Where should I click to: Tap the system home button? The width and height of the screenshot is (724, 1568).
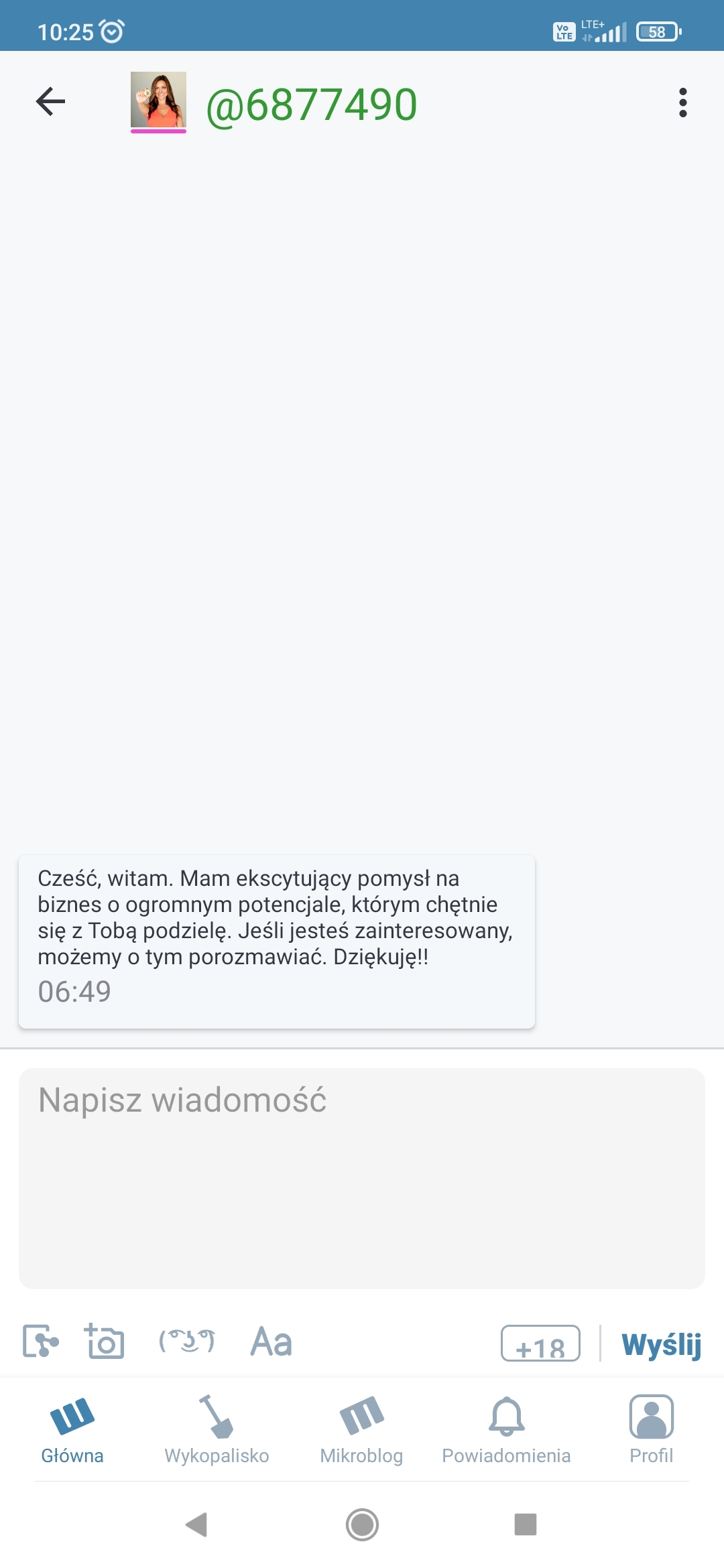362,1524
